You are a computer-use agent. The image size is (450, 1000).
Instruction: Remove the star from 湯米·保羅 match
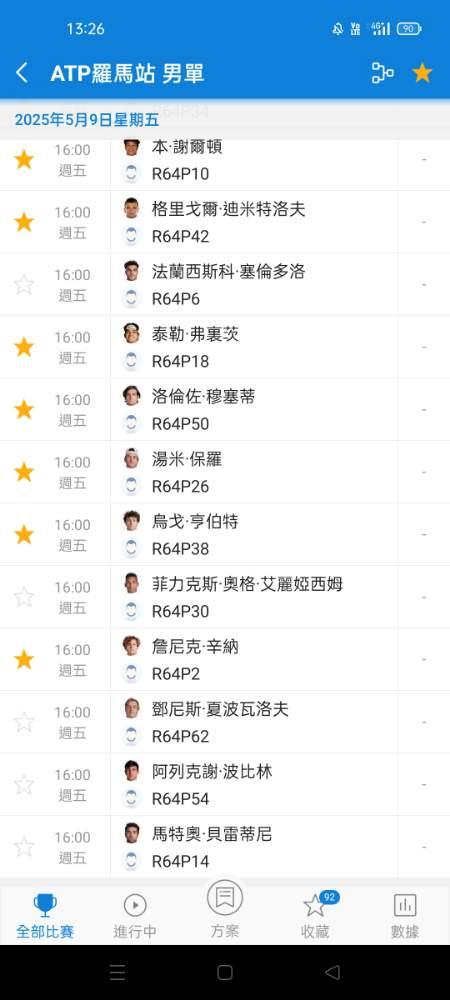[24, 472]
